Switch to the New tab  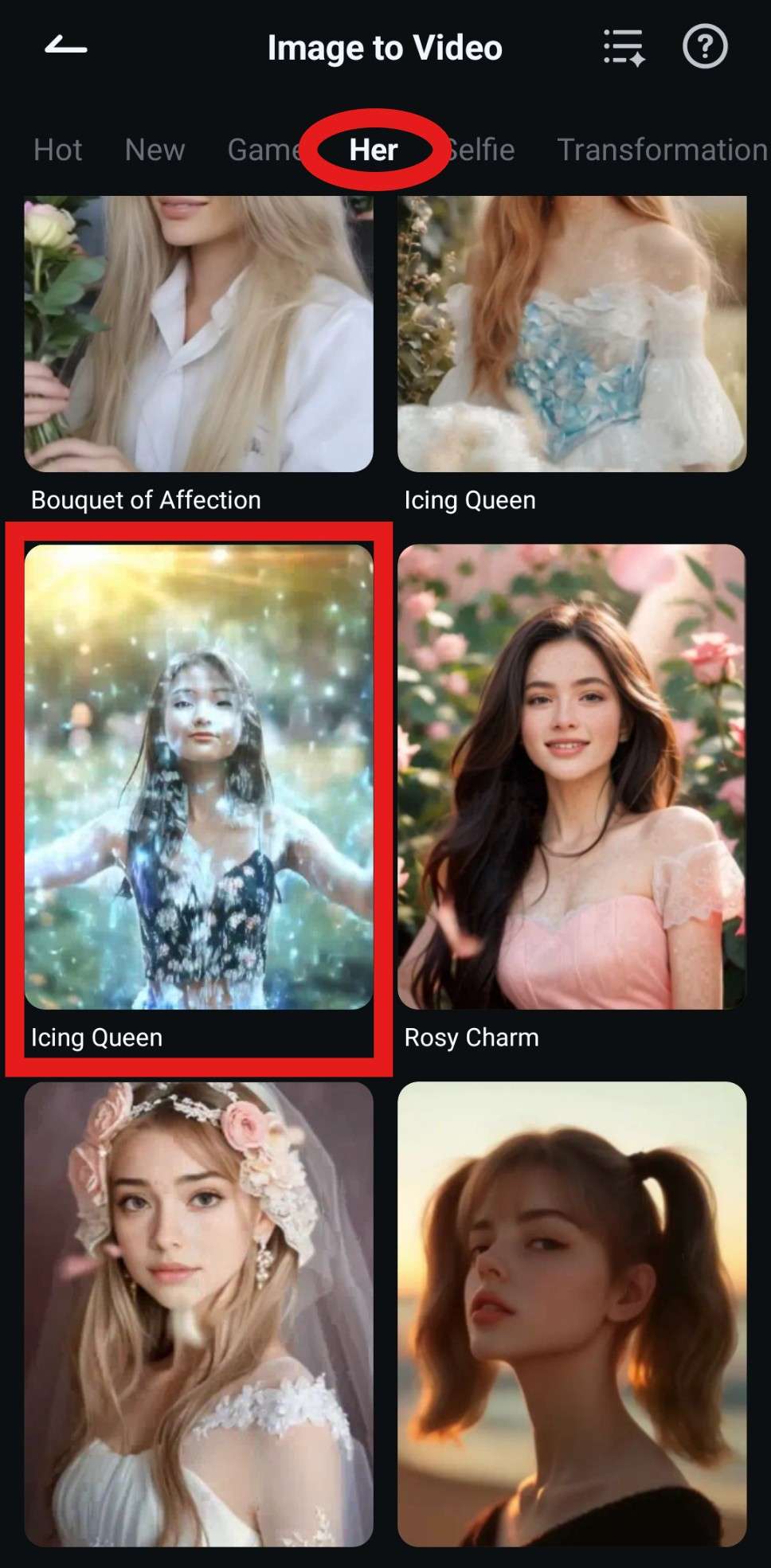pyautogui.click(x=155, y=150)
